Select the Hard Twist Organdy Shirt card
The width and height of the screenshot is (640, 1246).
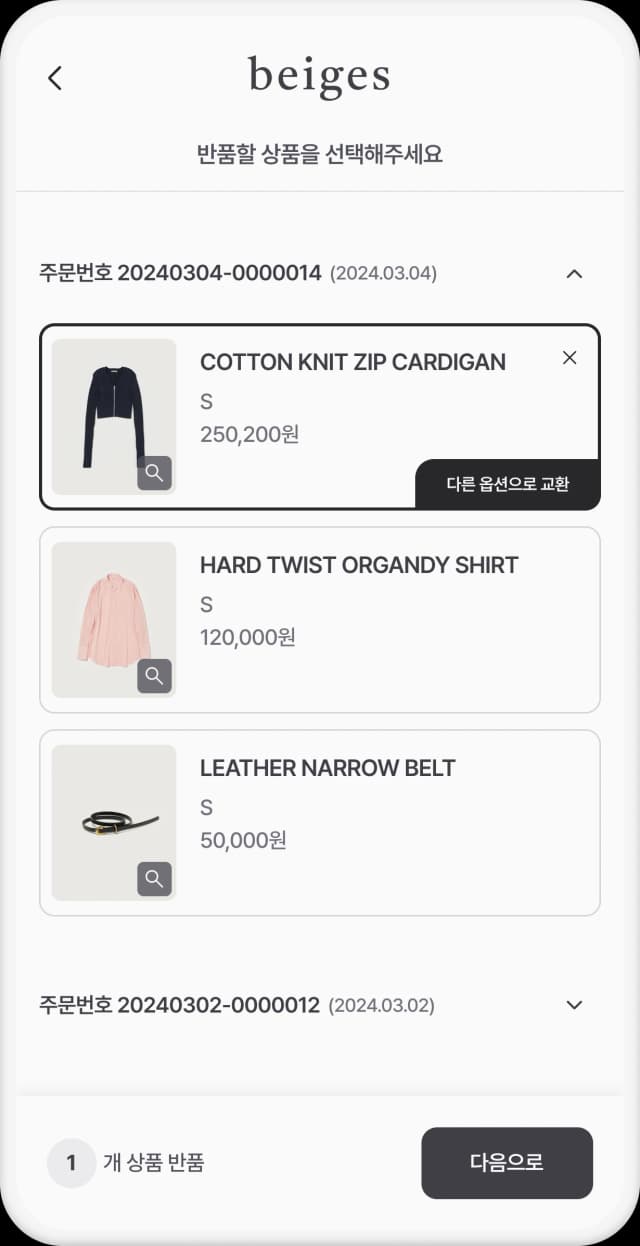[380, 620]
